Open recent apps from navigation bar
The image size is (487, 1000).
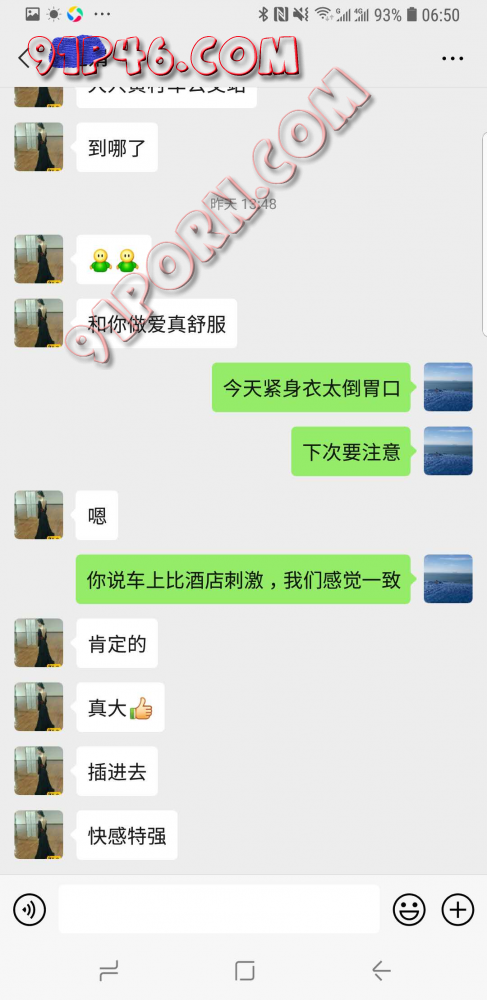pos(109,971)
